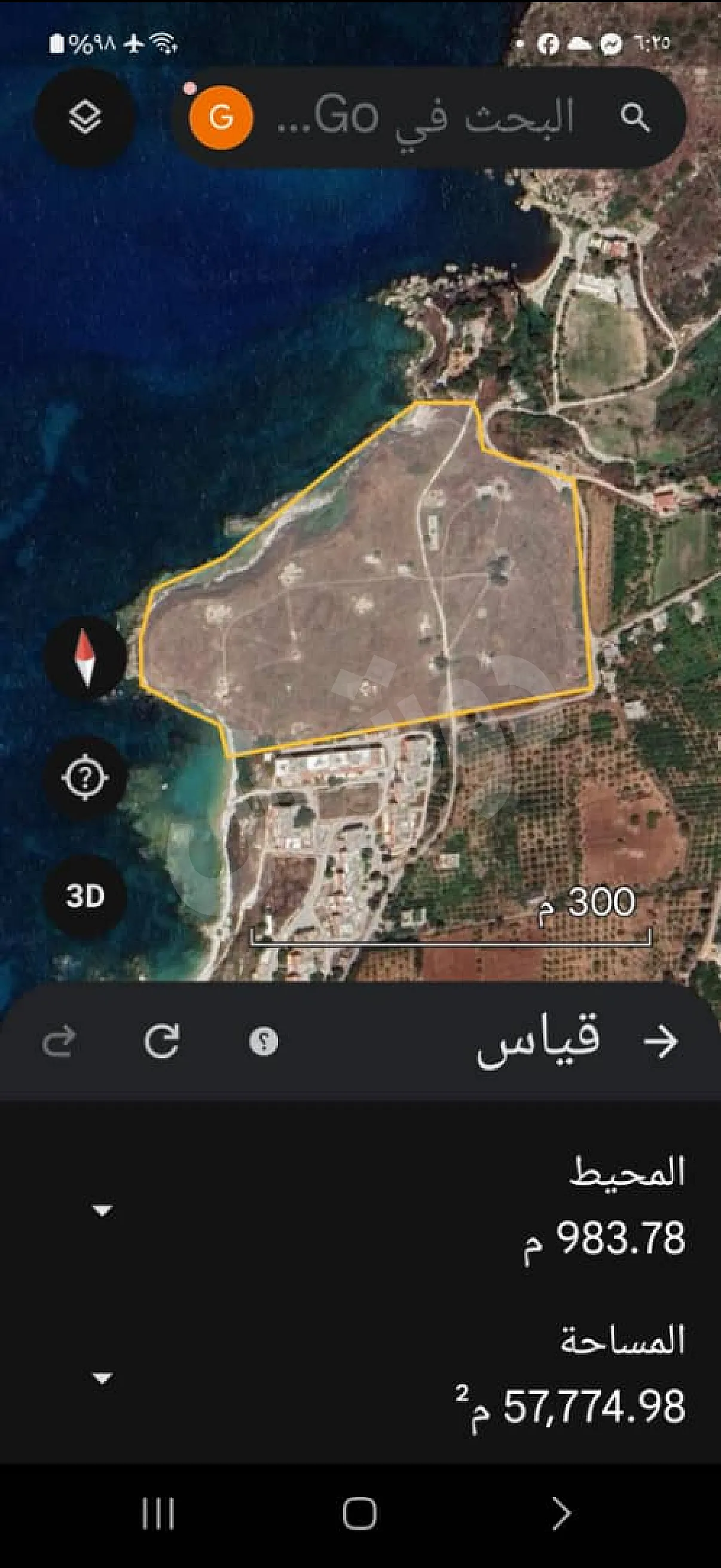Exit measure tool with the arrow
The height and width of the screenshot is (1568, 721).
pyautogui.click(x=661, y=1042)
